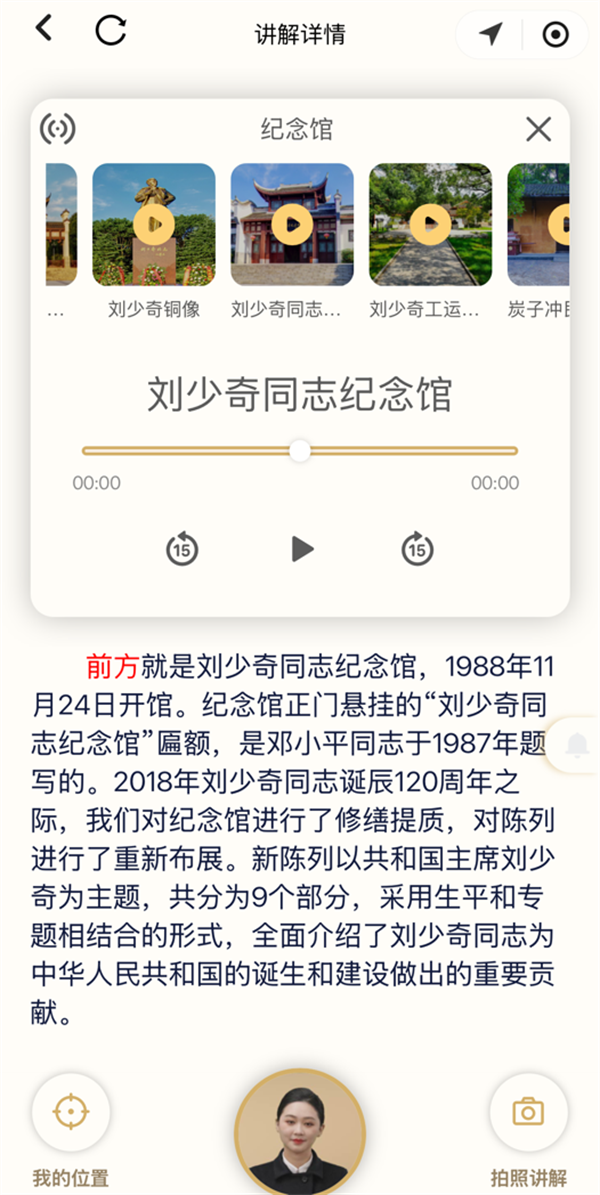Tap the virtual guide avatar
Image resolution: width=600 pixels, height=1195 pixels.
(300, 1132)
